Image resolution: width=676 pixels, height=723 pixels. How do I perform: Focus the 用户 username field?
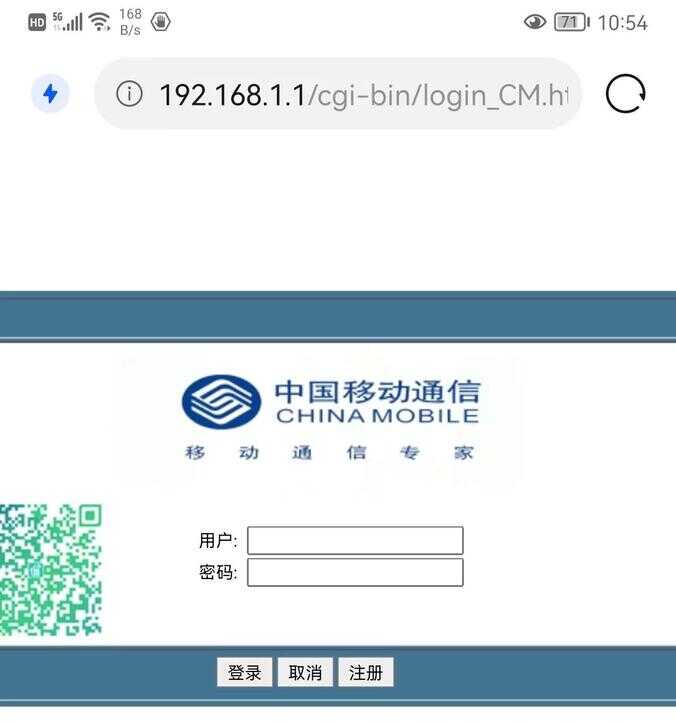[x=355, y=541]
